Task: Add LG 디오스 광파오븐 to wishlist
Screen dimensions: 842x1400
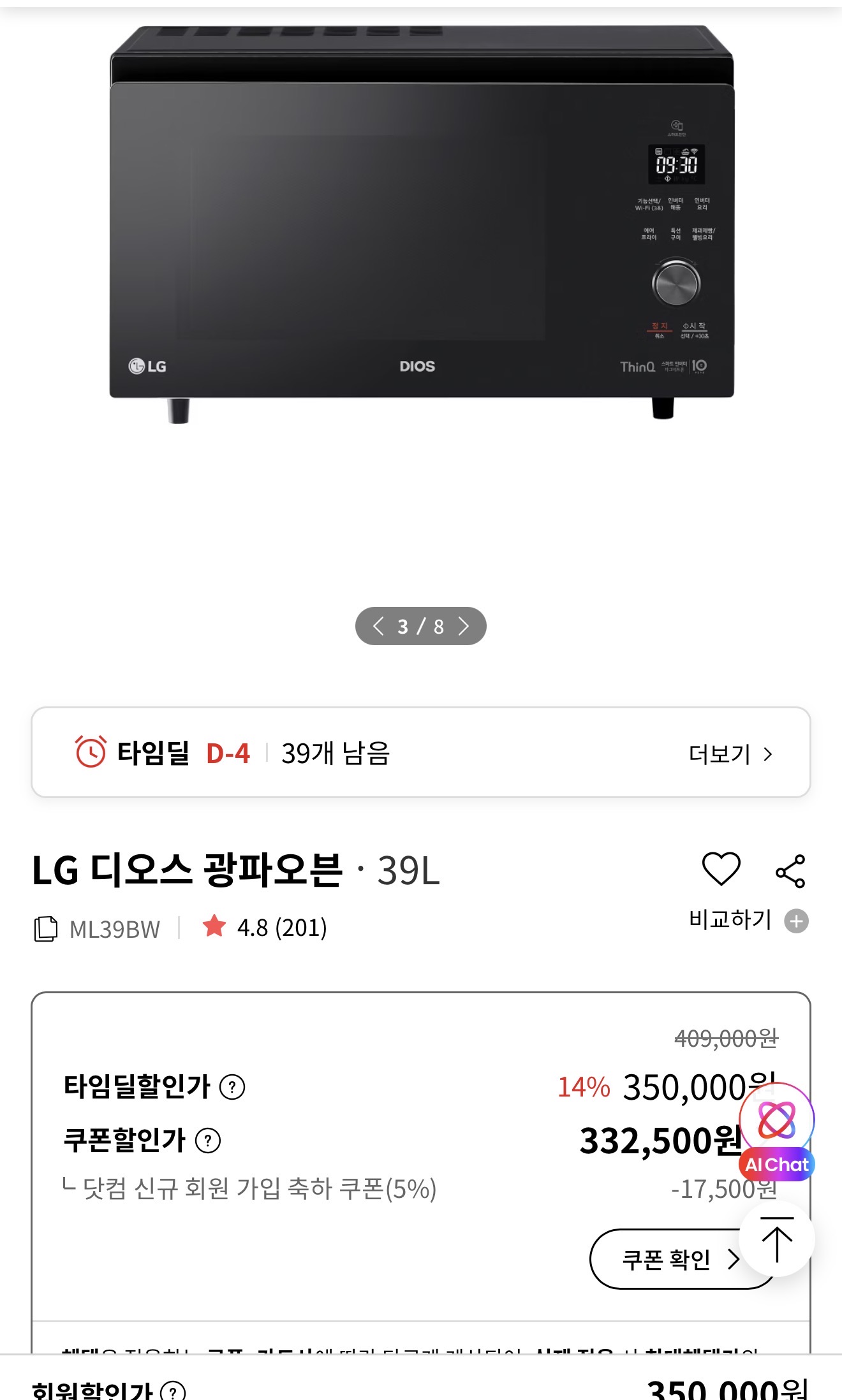Action: [x=721, y=869]
